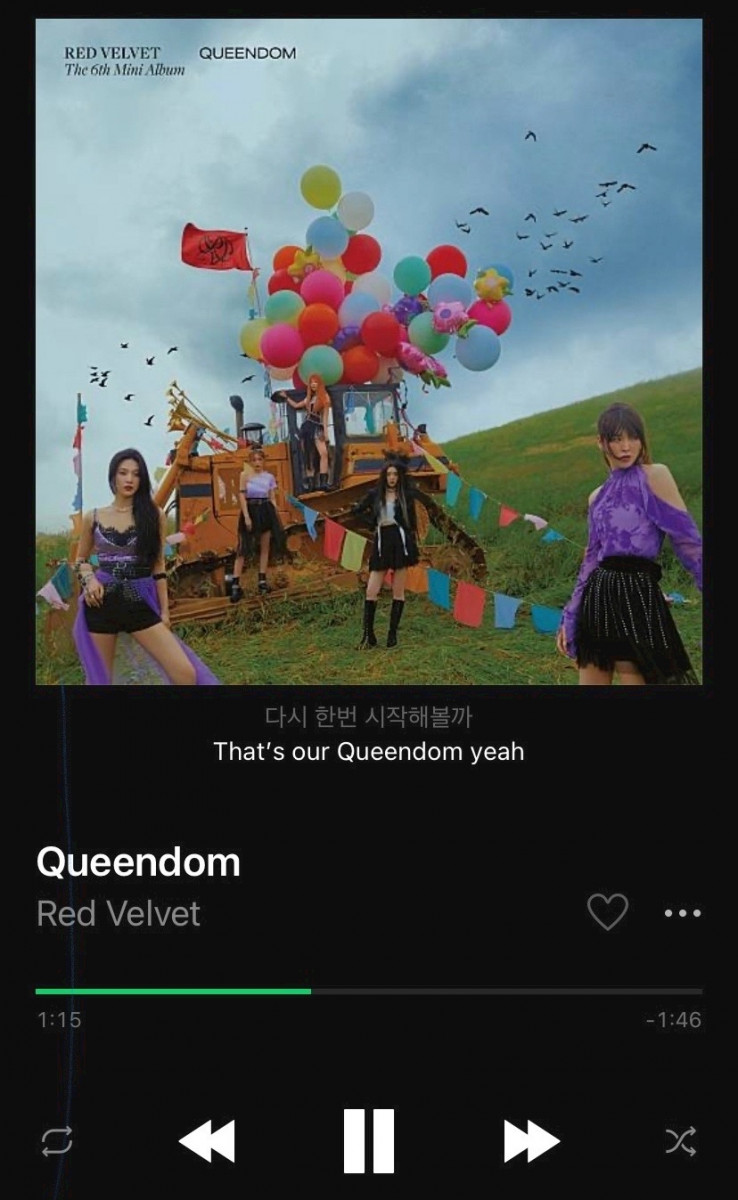Skip to the next track
The width and height of the screenshot is (738, 1200).
(530, 1141)
